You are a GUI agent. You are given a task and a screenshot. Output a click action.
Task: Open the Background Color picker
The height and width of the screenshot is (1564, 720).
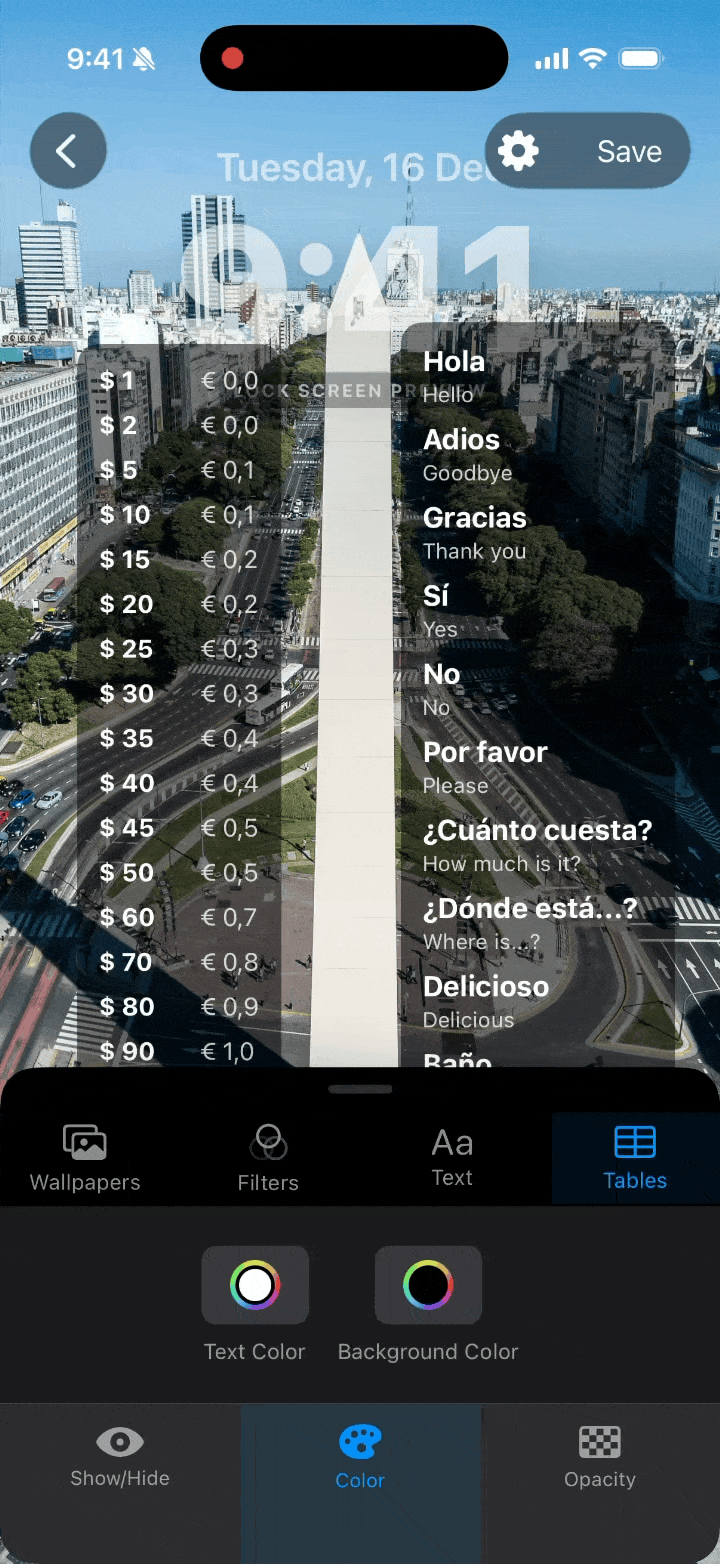pyautogui.click(x=428, y=1285)
